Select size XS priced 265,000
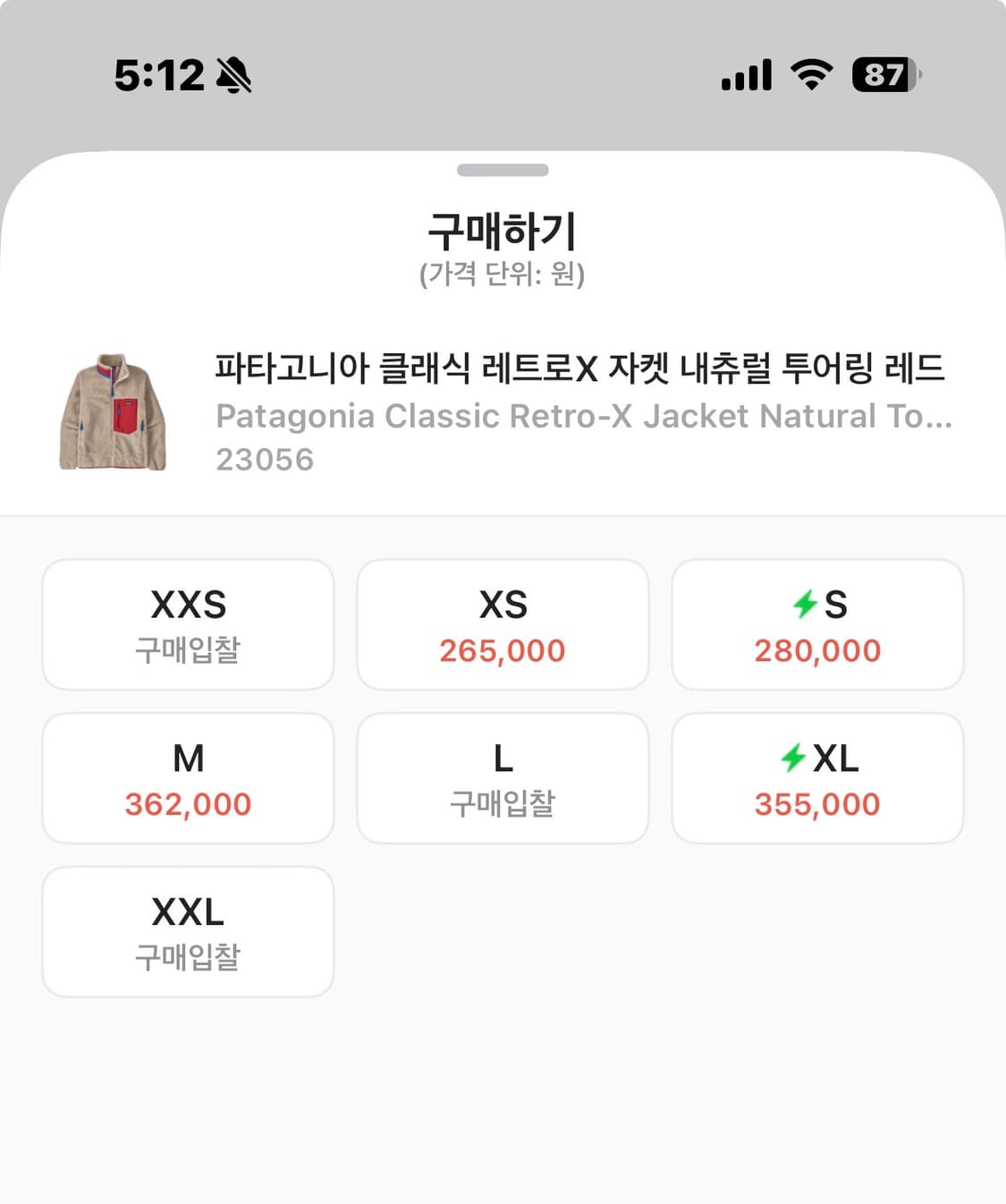The width and height of the screenshot is (1006, 1204). tap(503, 623)
